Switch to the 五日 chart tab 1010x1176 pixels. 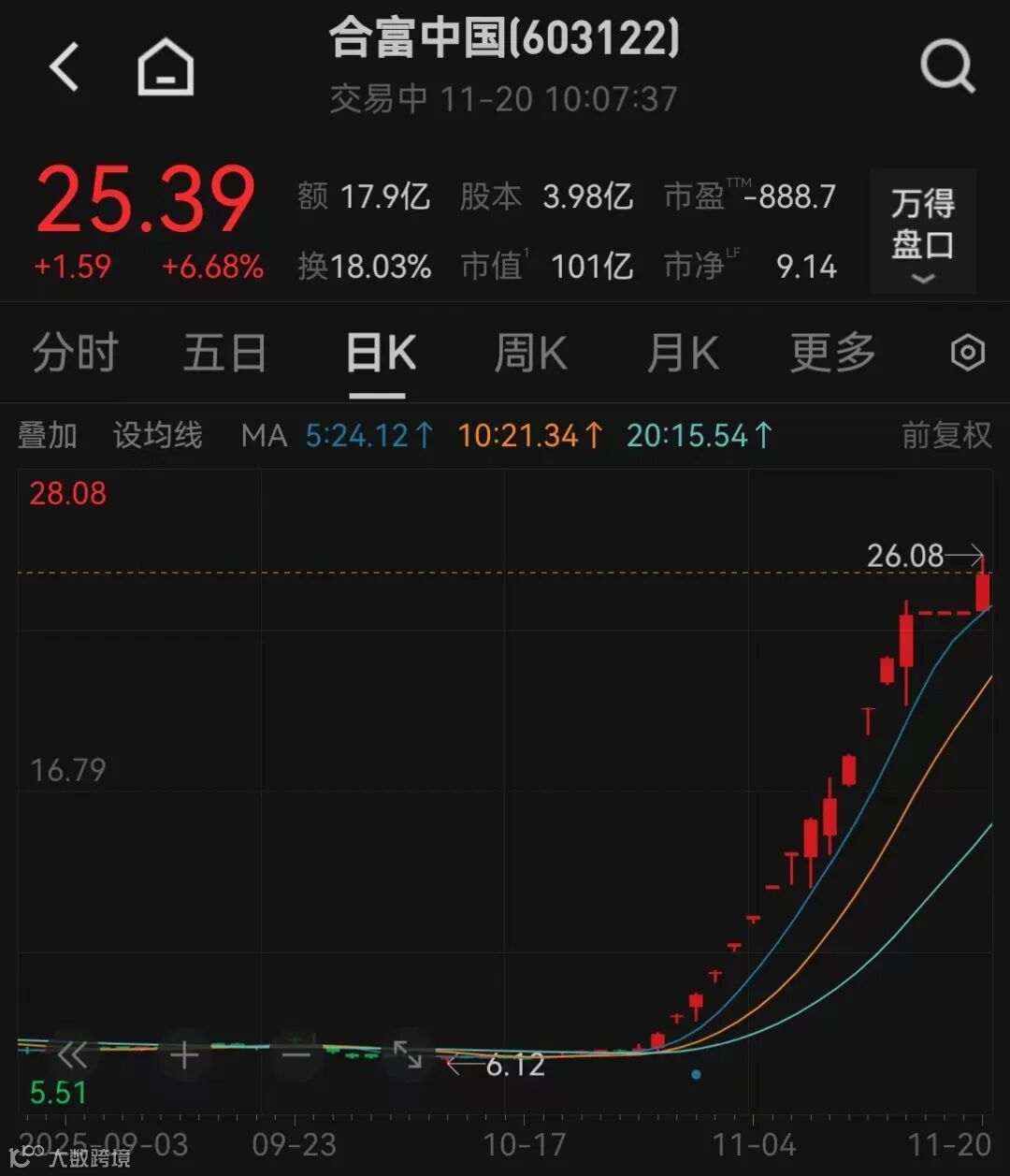(x=224, y=354)
